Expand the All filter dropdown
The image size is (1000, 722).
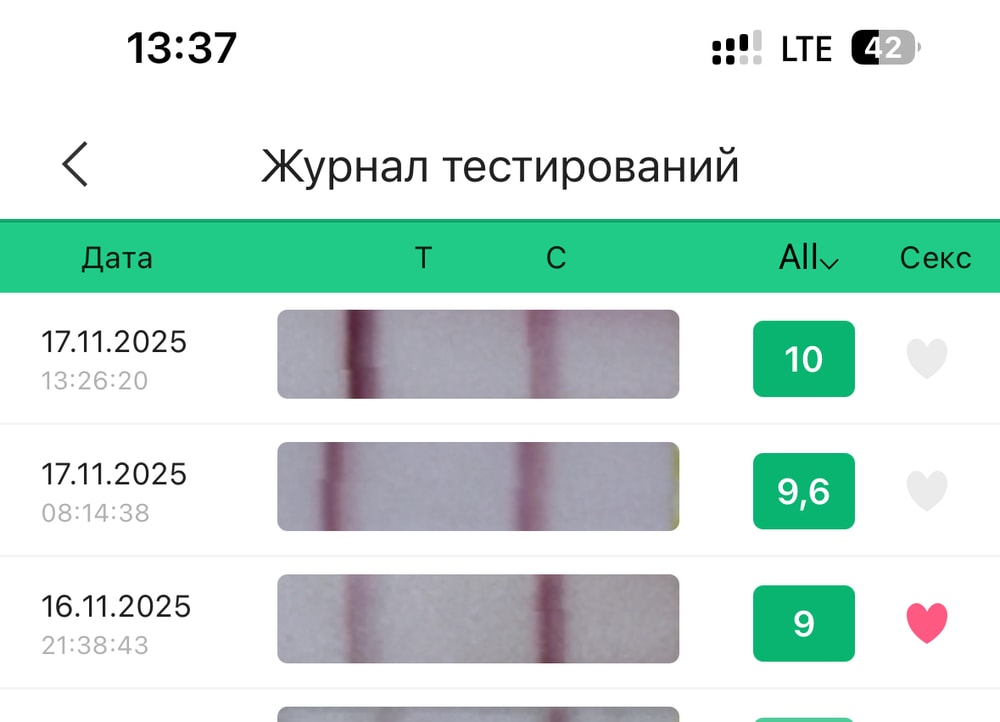808,258
